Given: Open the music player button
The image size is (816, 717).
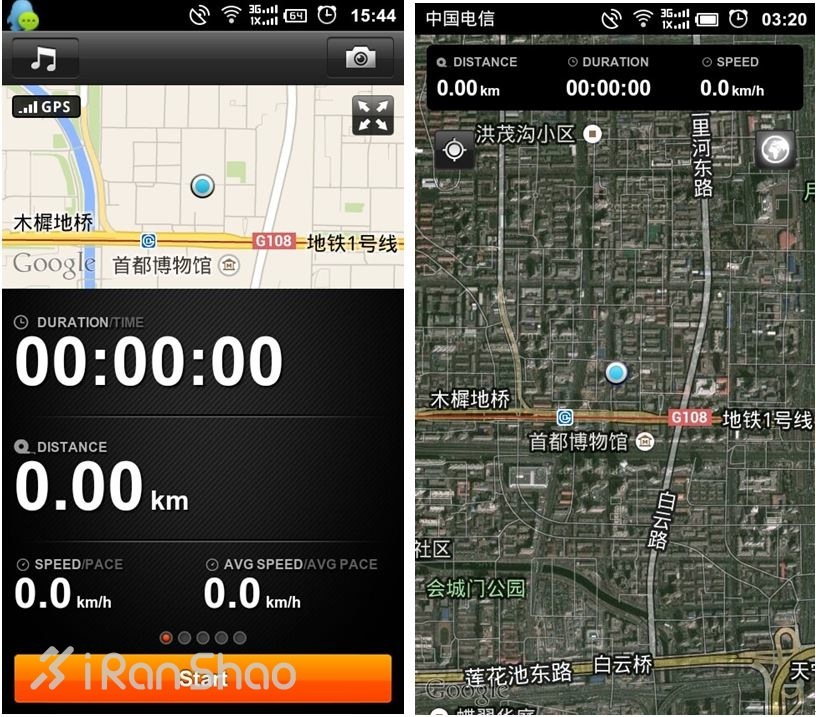Looking at the screenshot, I should click(45, 59).
